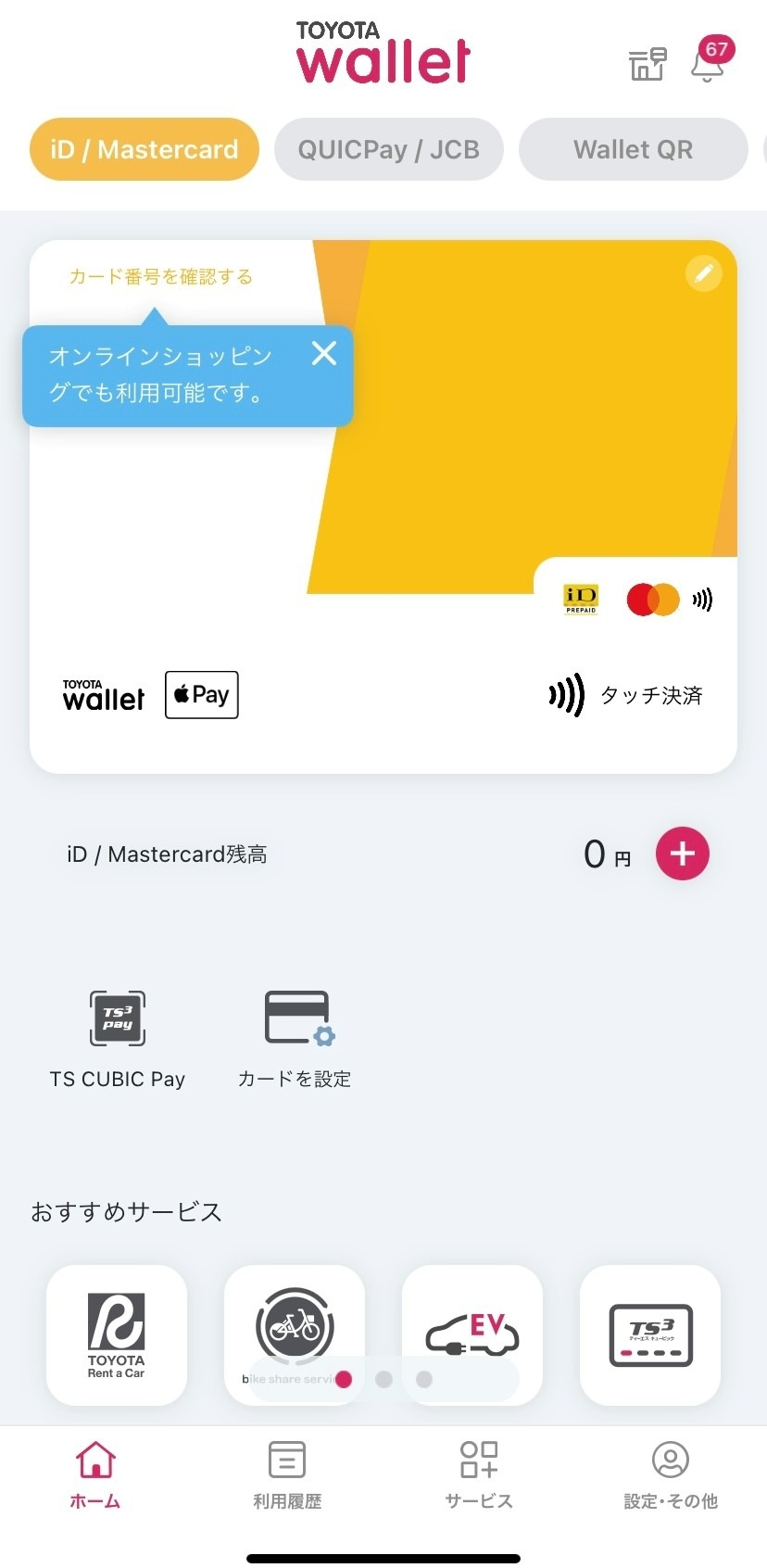Switch to the QUICPay / JCB tab
Screen dimensions: 767x1568
click(389, 149)
